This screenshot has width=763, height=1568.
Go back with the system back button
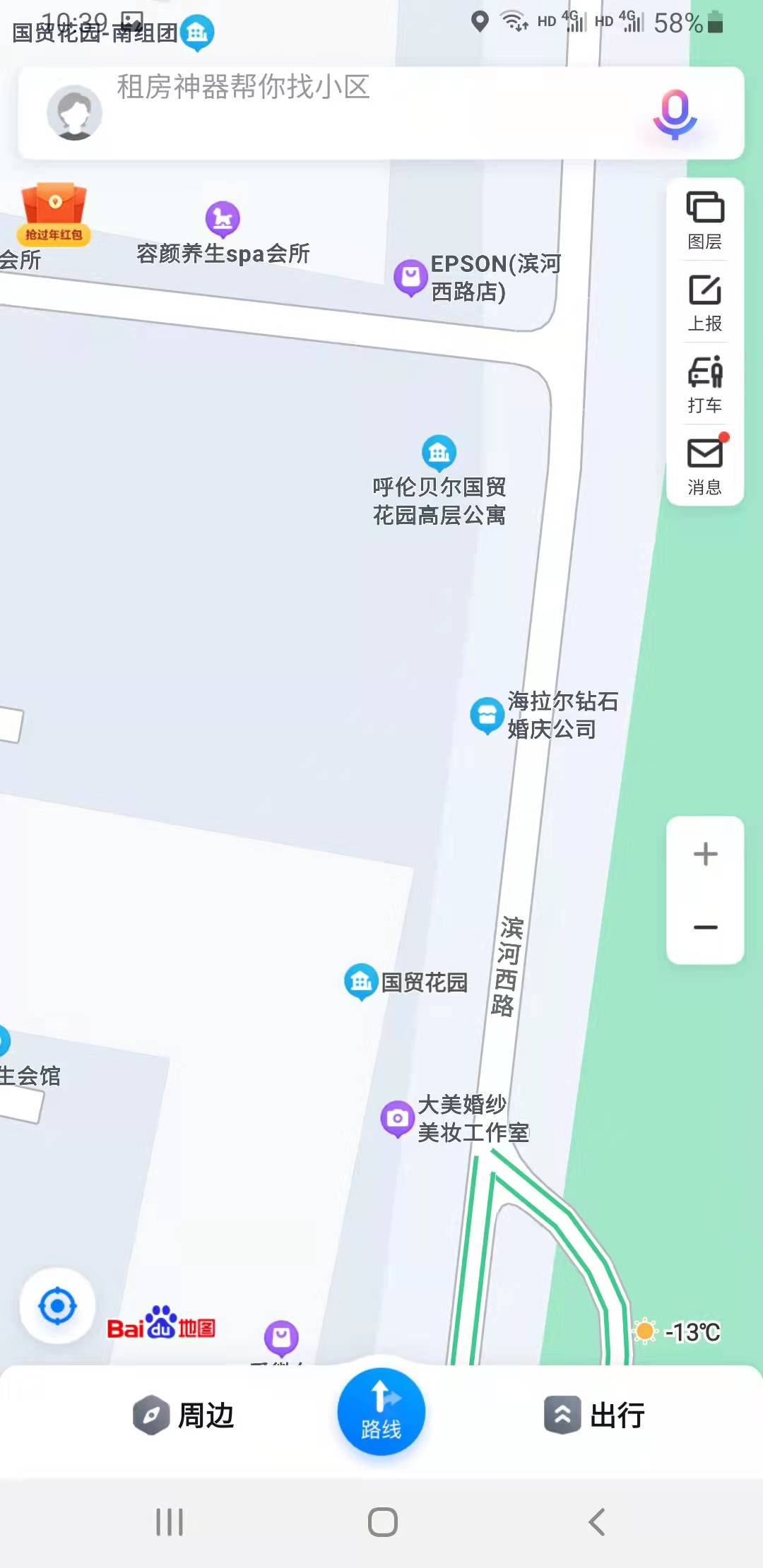597,1522
